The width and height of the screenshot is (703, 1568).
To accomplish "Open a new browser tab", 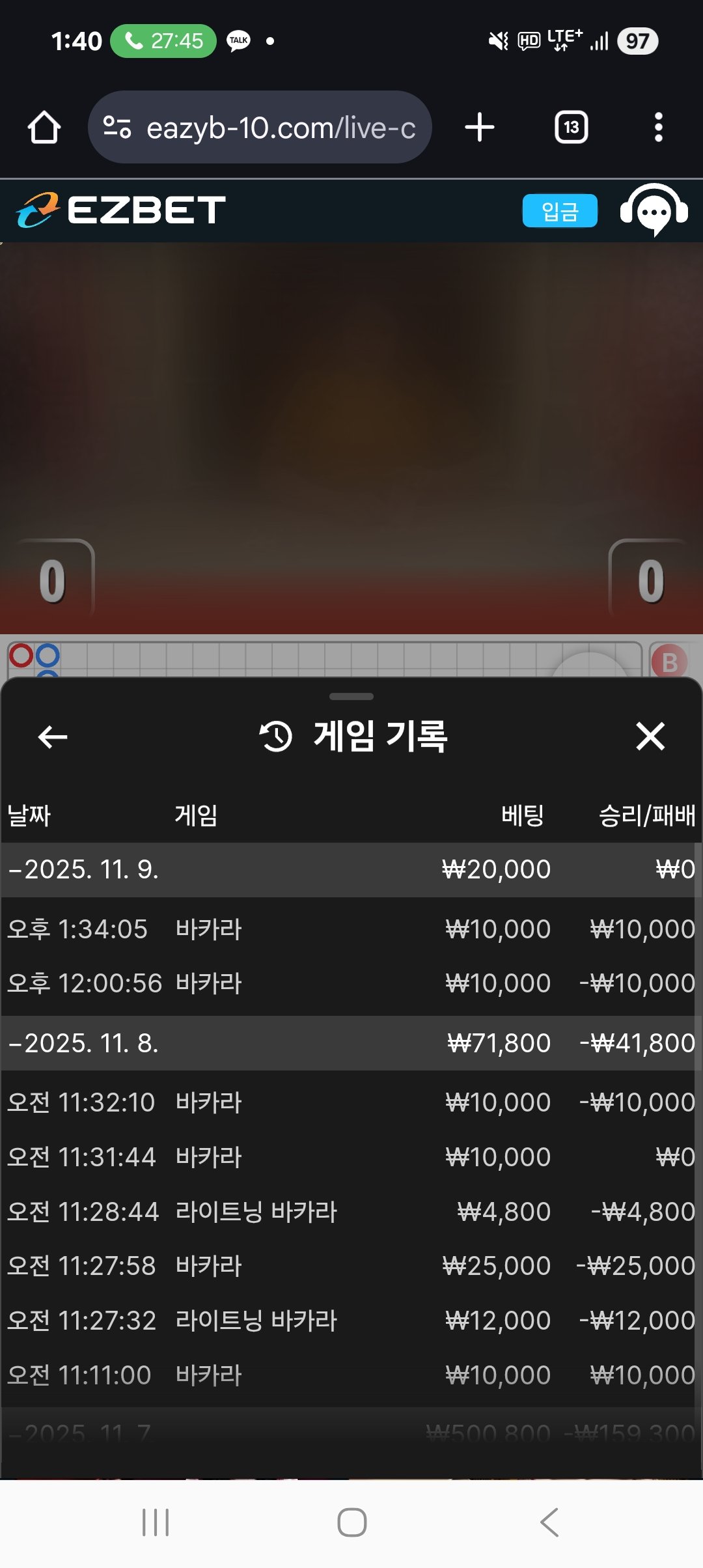I will tap(480, 128).
